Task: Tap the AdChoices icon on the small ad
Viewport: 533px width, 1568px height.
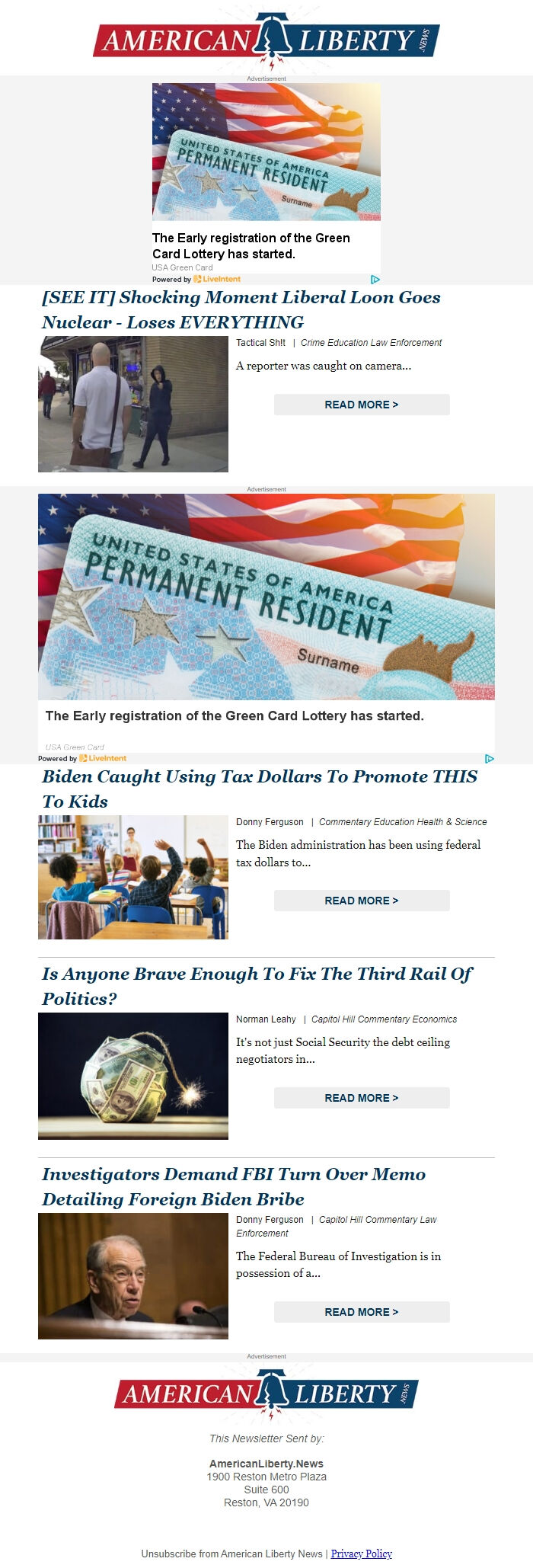Action: 375,280
